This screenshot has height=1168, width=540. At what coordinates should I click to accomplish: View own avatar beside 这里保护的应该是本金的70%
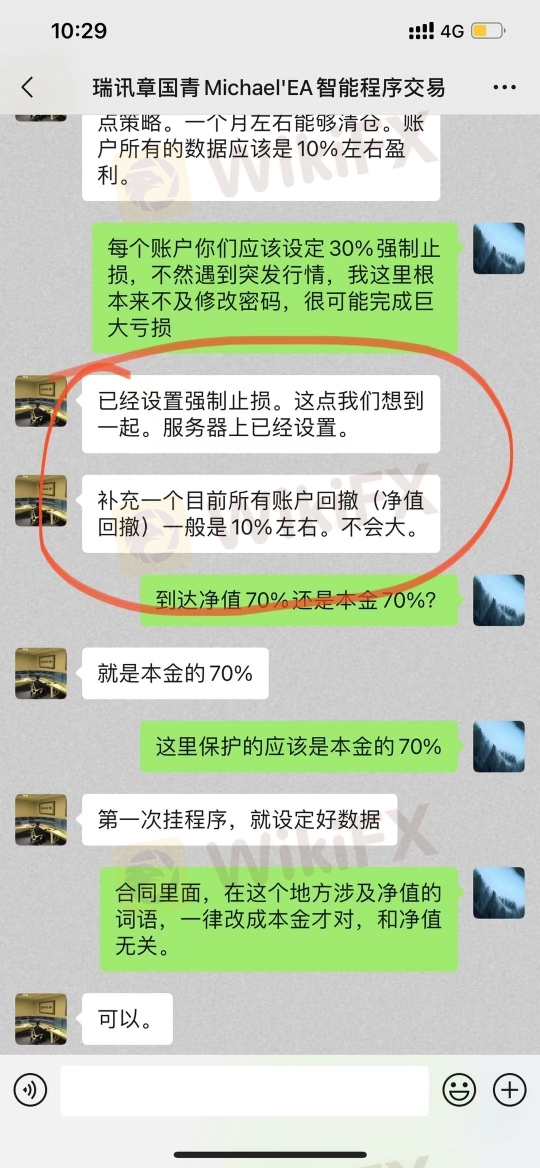pos(499,746)
